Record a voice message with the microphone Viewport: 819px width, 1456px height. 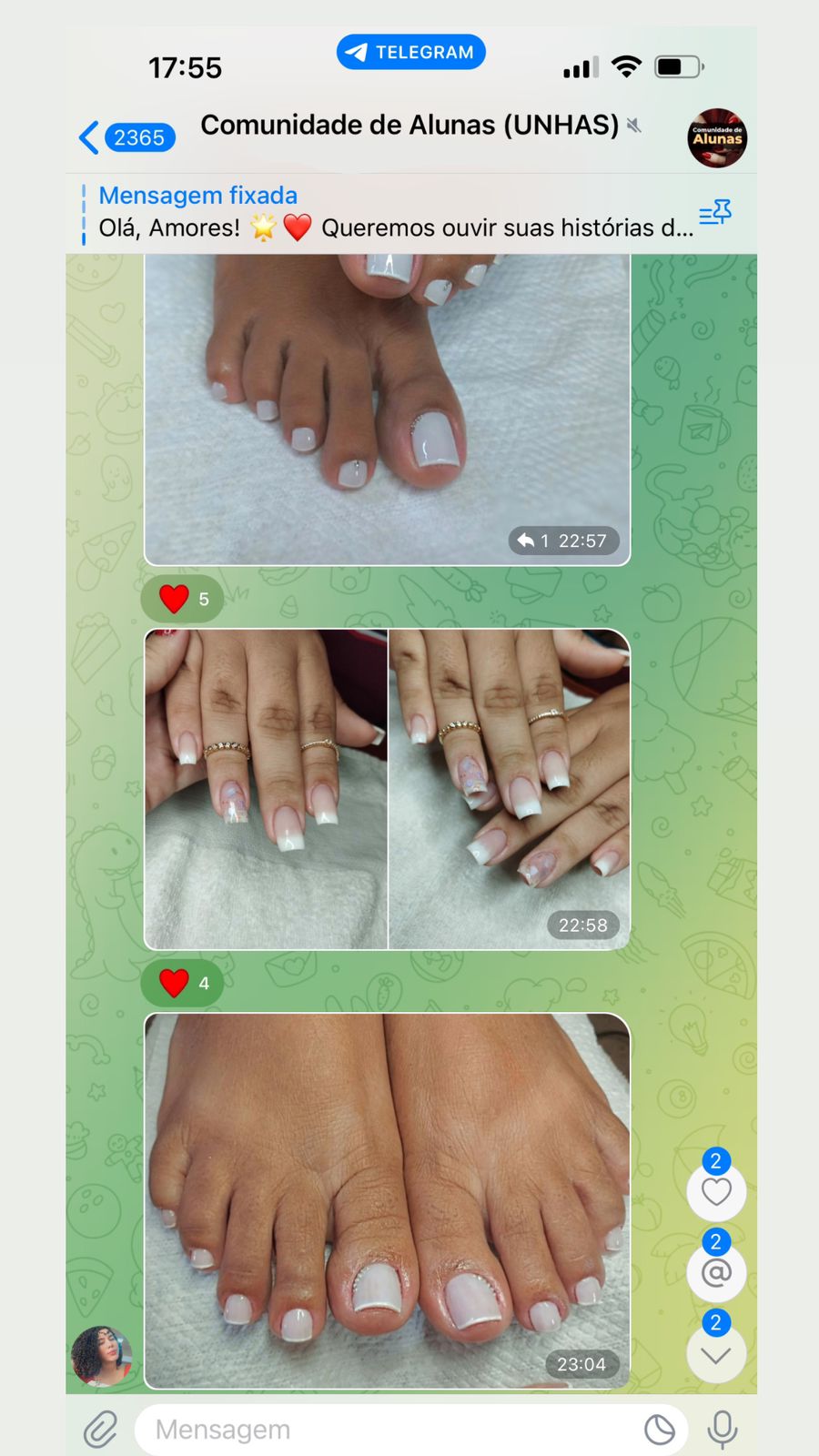point(723,1430)
